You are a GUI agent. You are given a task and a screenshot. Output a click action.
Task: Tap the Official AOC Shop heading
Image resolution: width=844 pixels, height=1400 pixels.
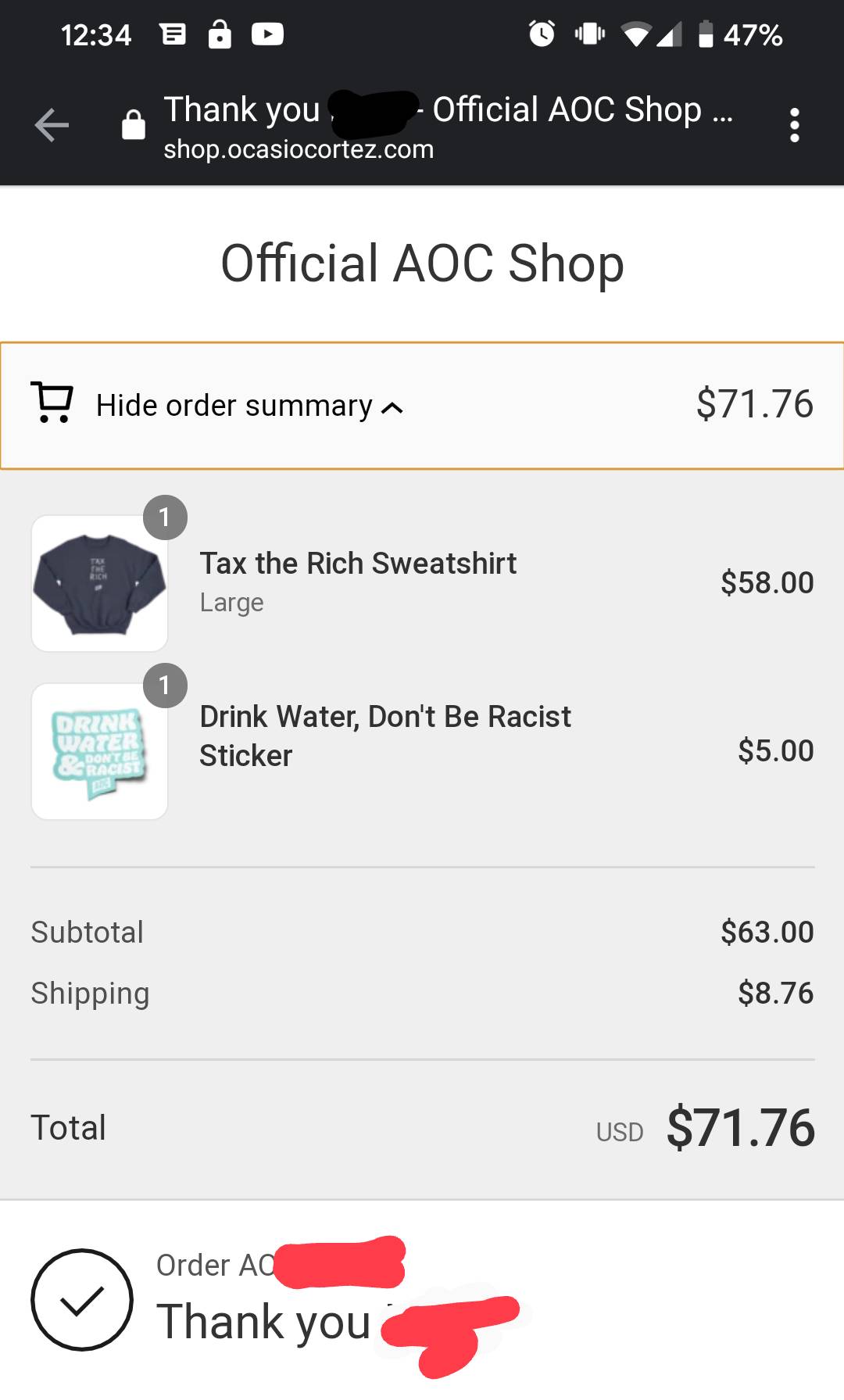click(x=420, y=263)
